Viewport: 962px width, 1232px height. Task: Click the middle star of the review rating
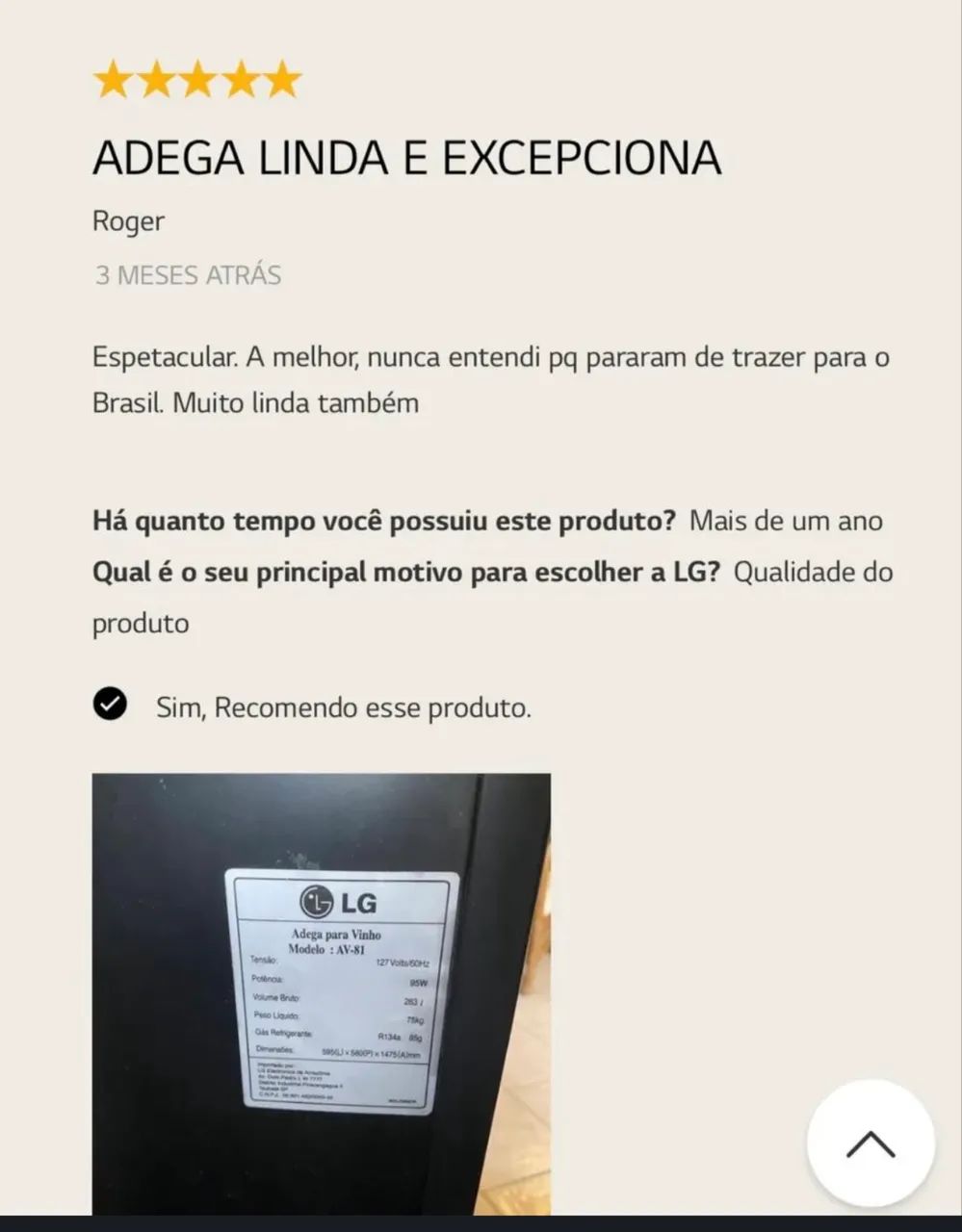click(x=199, y=79)
